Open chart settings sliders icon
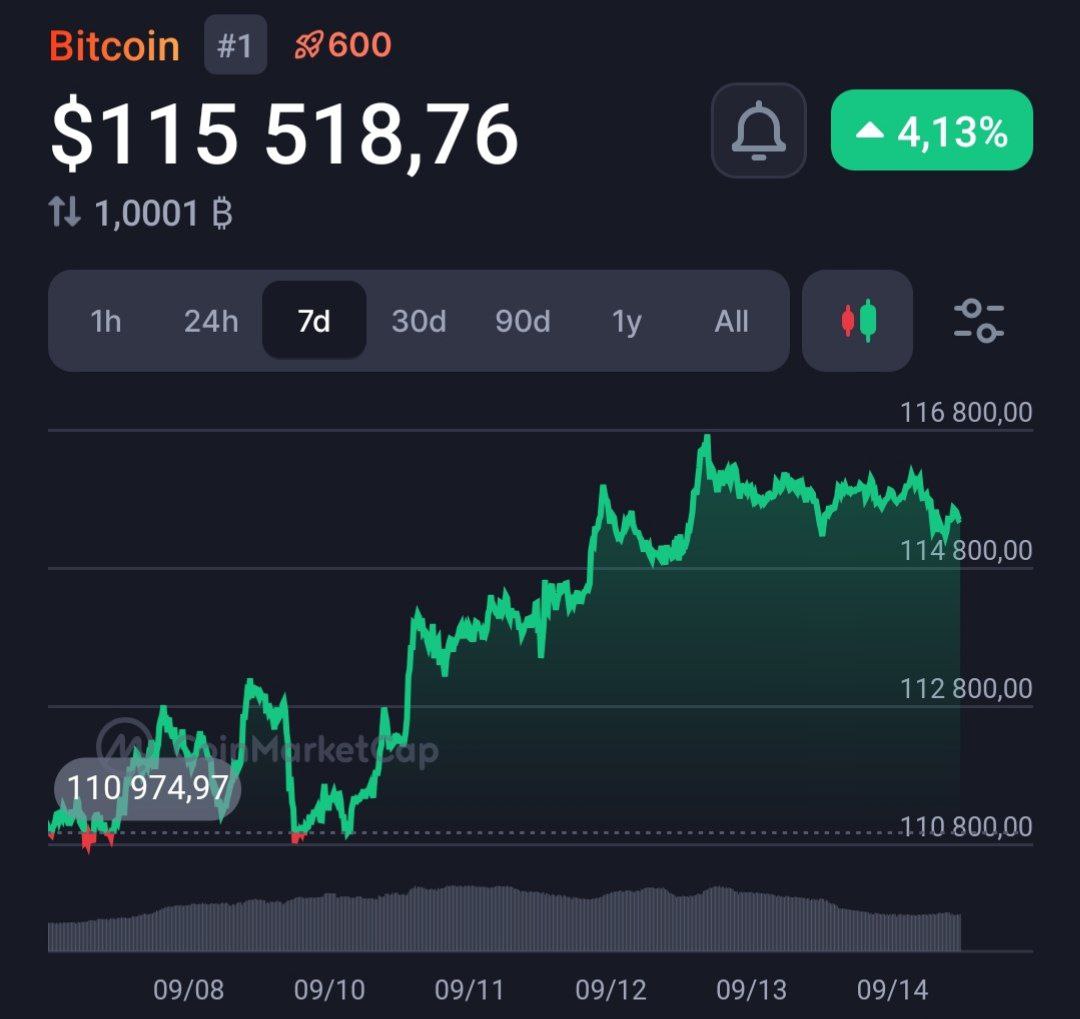 coord(978,321)
